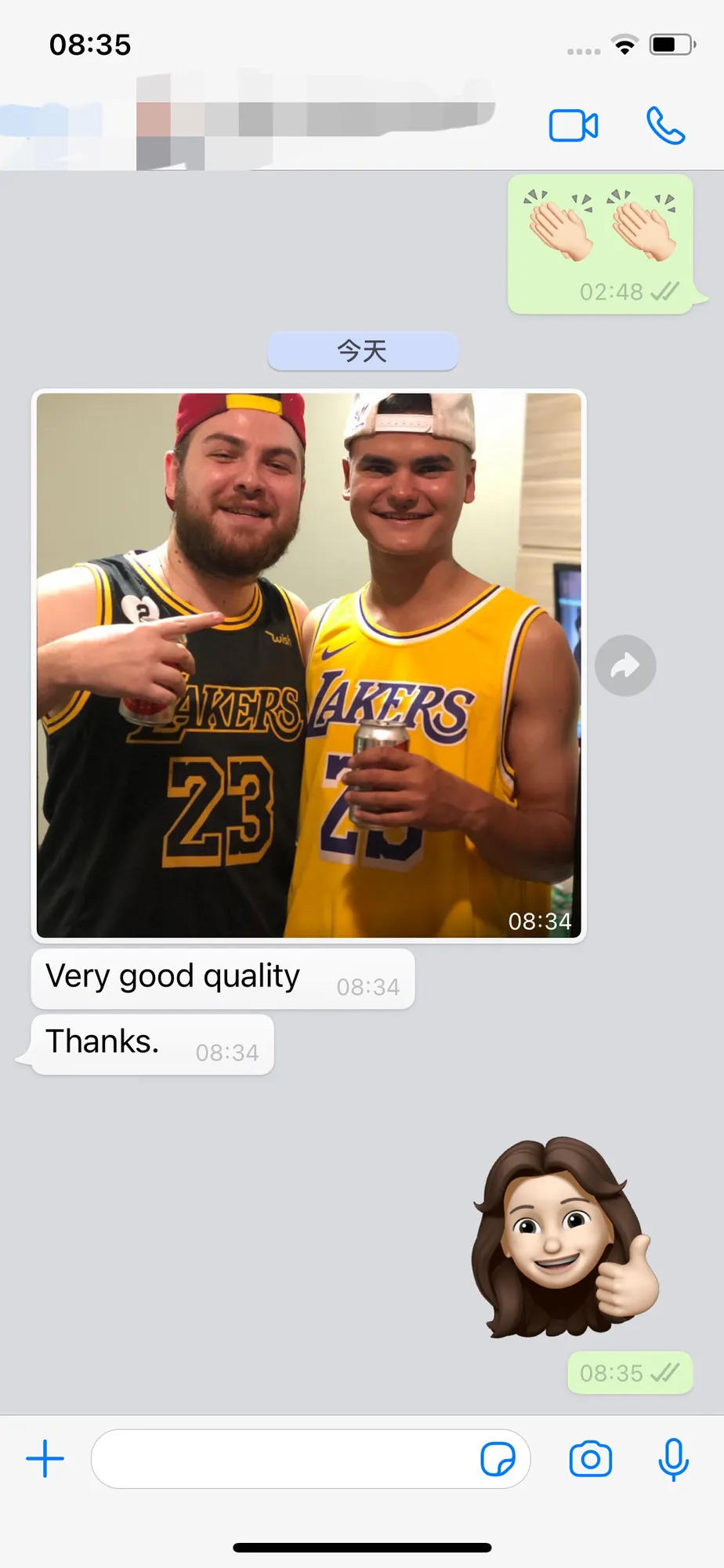The width and height of the screenshot is (724, 1568).
Task: Open the attachment plus menu
Action: click(x=45, y=1458)
